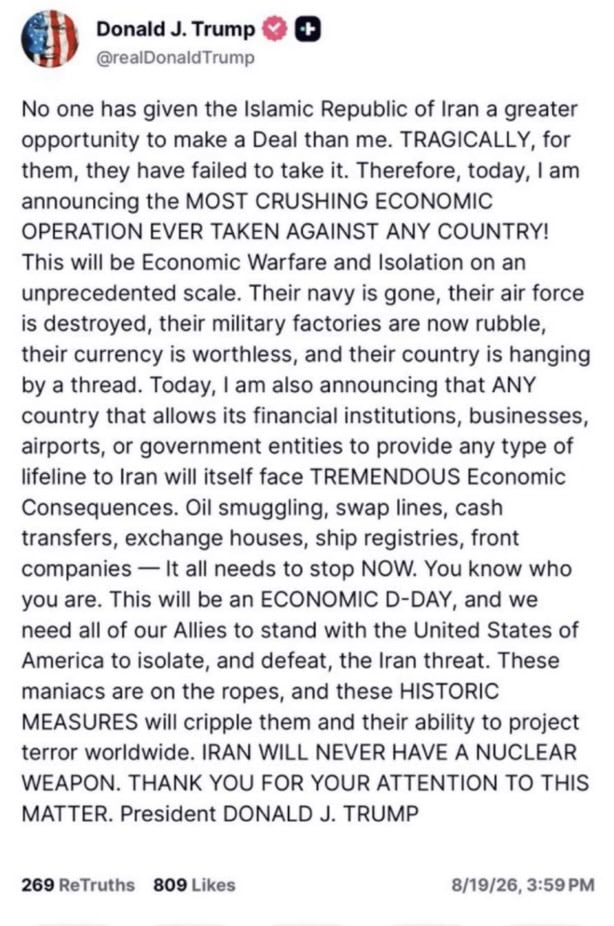This screenshot has width=614, height=926.
Task: View the 269 ReTruths list
Action: 78,885
